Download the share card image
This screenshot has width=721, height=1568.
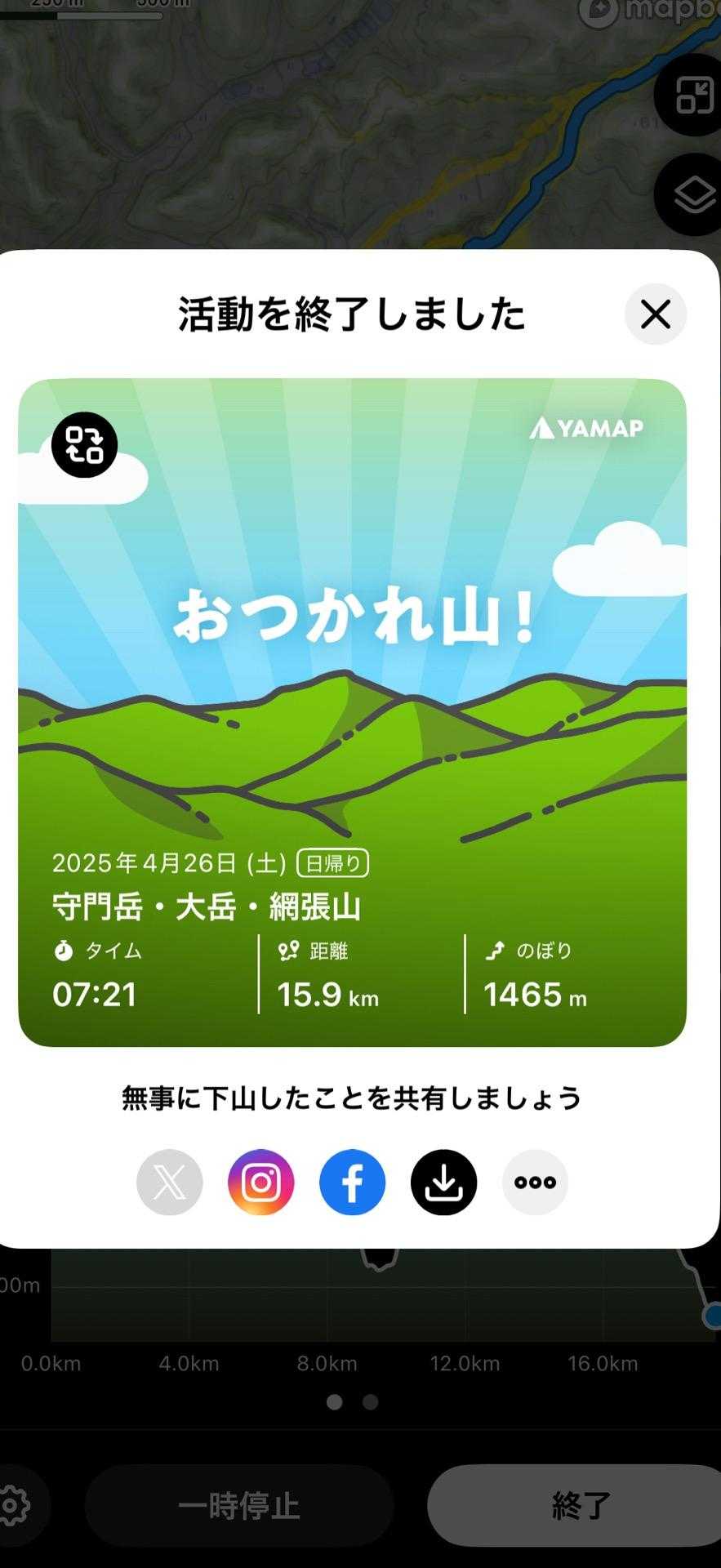pos(444,1183)
